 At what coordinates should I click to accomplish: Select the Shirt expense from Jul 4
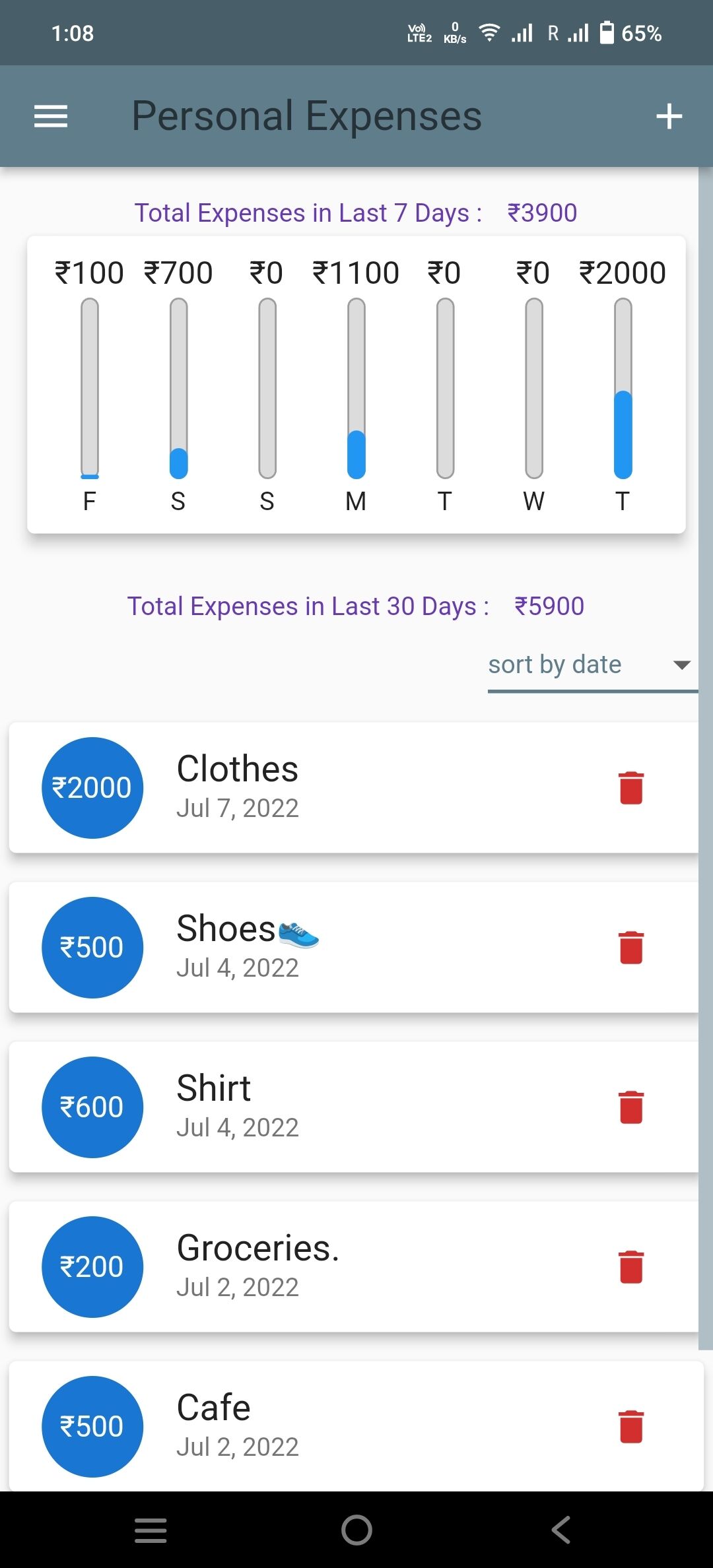[297, 1106]
